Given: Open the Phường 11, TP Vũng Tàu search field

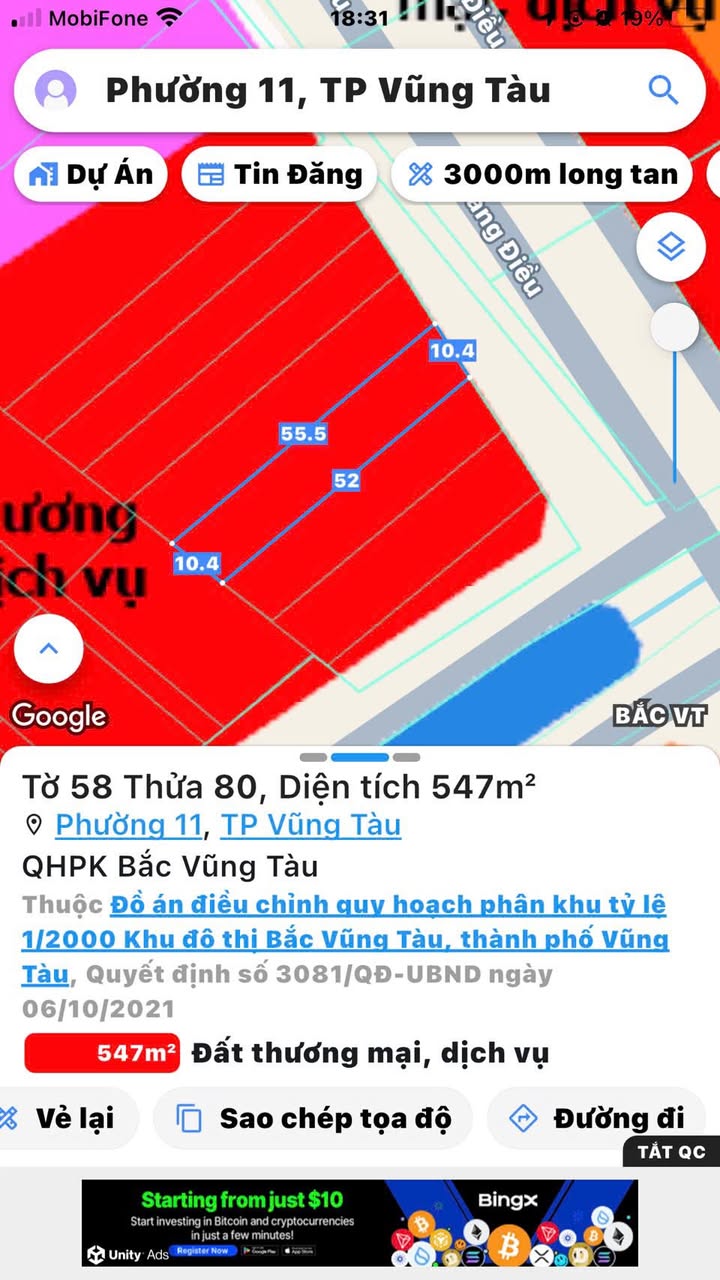Looking at the screenshot, I should point(328,91).
